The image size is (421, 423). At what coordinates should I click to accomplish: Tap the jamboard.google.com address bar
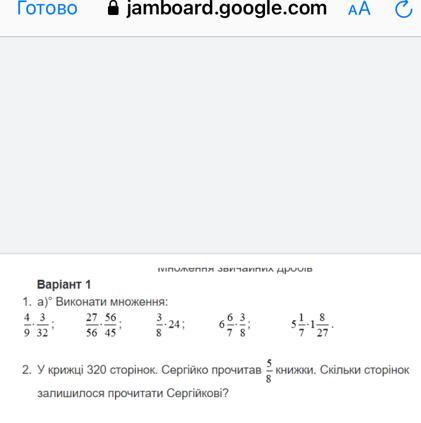tap(217, 8)
